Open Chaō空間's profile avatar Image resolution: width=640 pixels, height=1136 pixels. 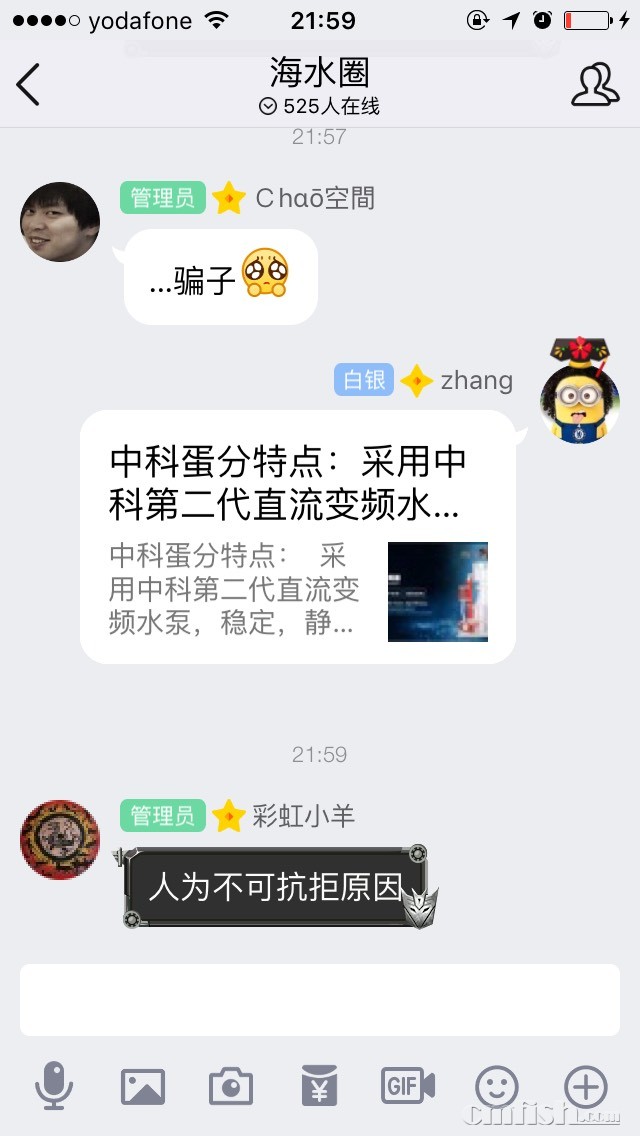pyautogui.click(x=60, y=221)
